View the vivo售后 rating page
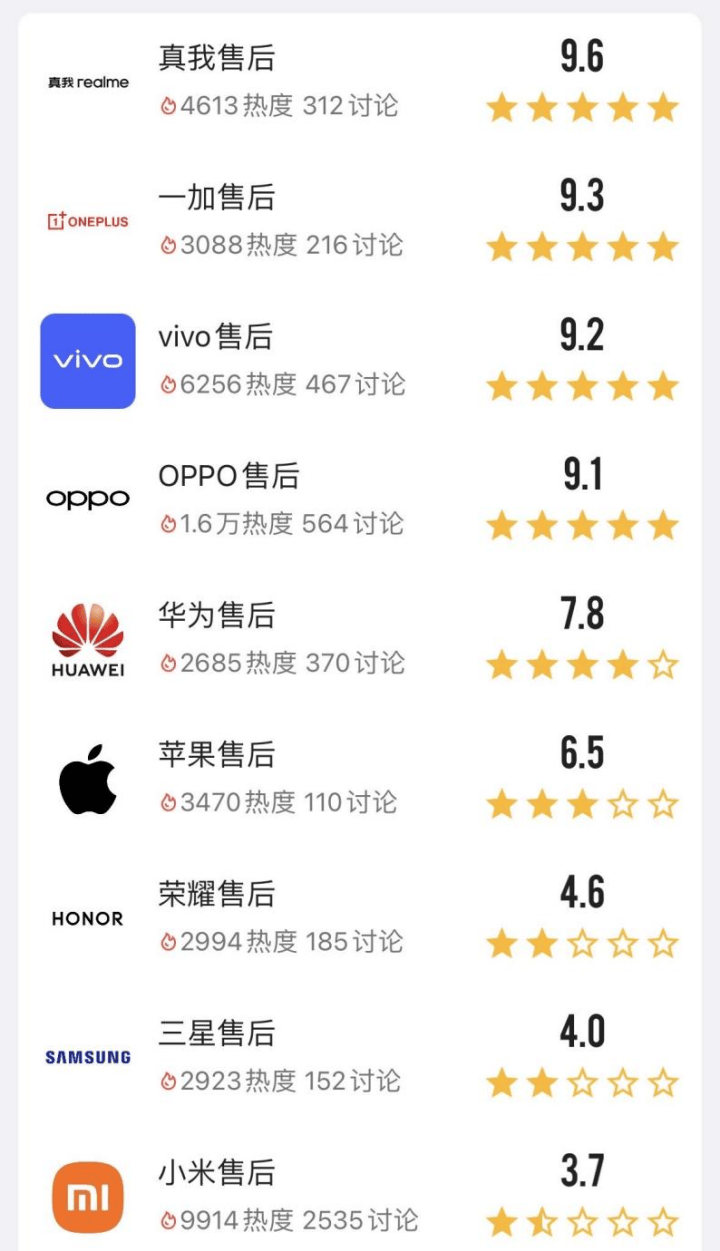720x1251 pixels. pyautogui.click(x=215, y=337)
